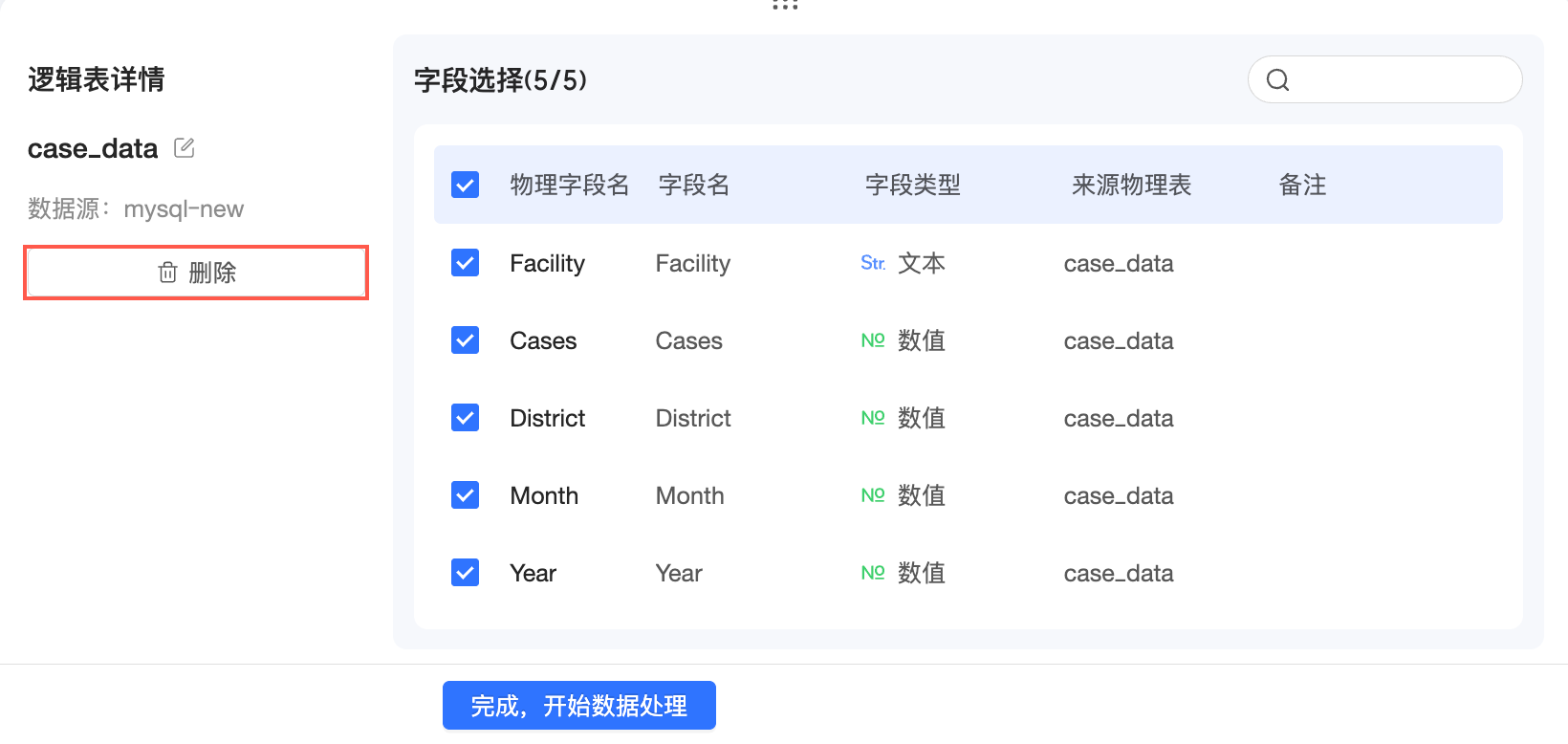Tap the 删除 delete button
Viewport: 1568px width, 744px height.
pyautogui.click(x=196, y=273)
